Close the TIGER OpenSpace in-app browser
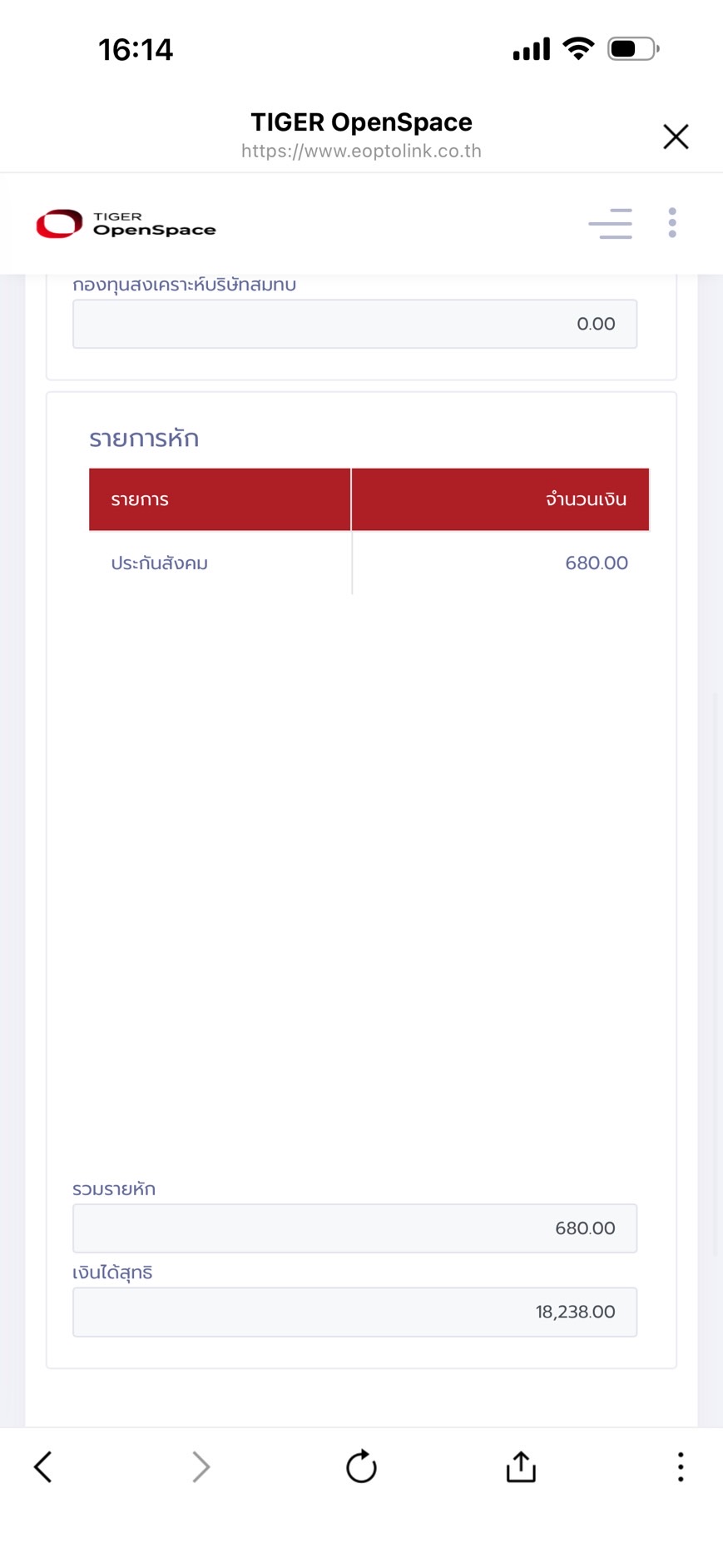 676,136
